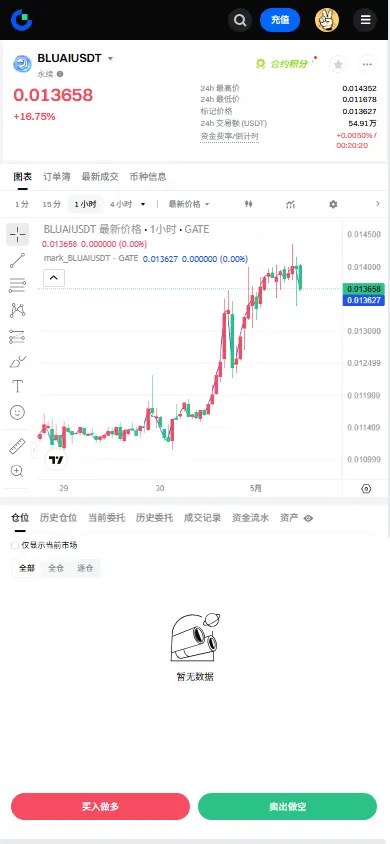Check the 仅显示当前市场 box
The width and height of the screenshot is (390, 844).
pos(15,545)
